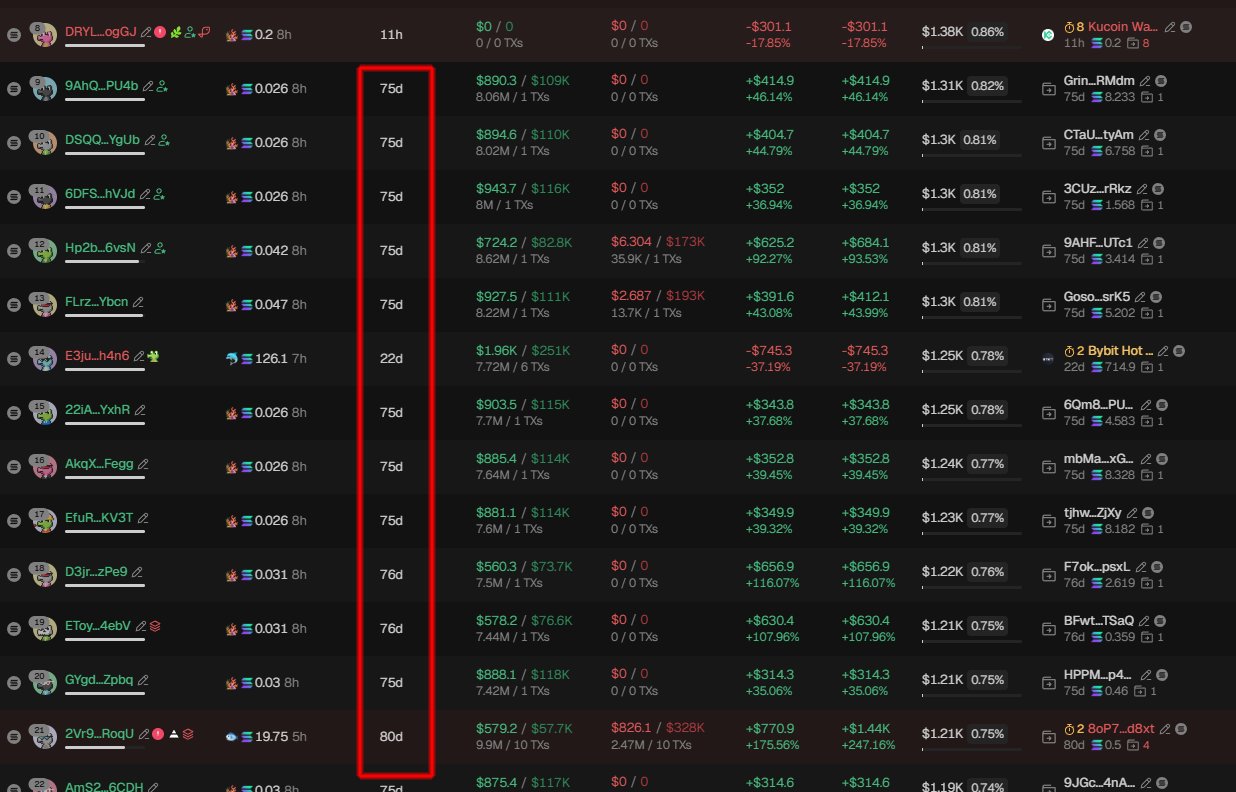
Task: Open holder wallet EfuR...KV3T
Action: click(x=98, y=518)
